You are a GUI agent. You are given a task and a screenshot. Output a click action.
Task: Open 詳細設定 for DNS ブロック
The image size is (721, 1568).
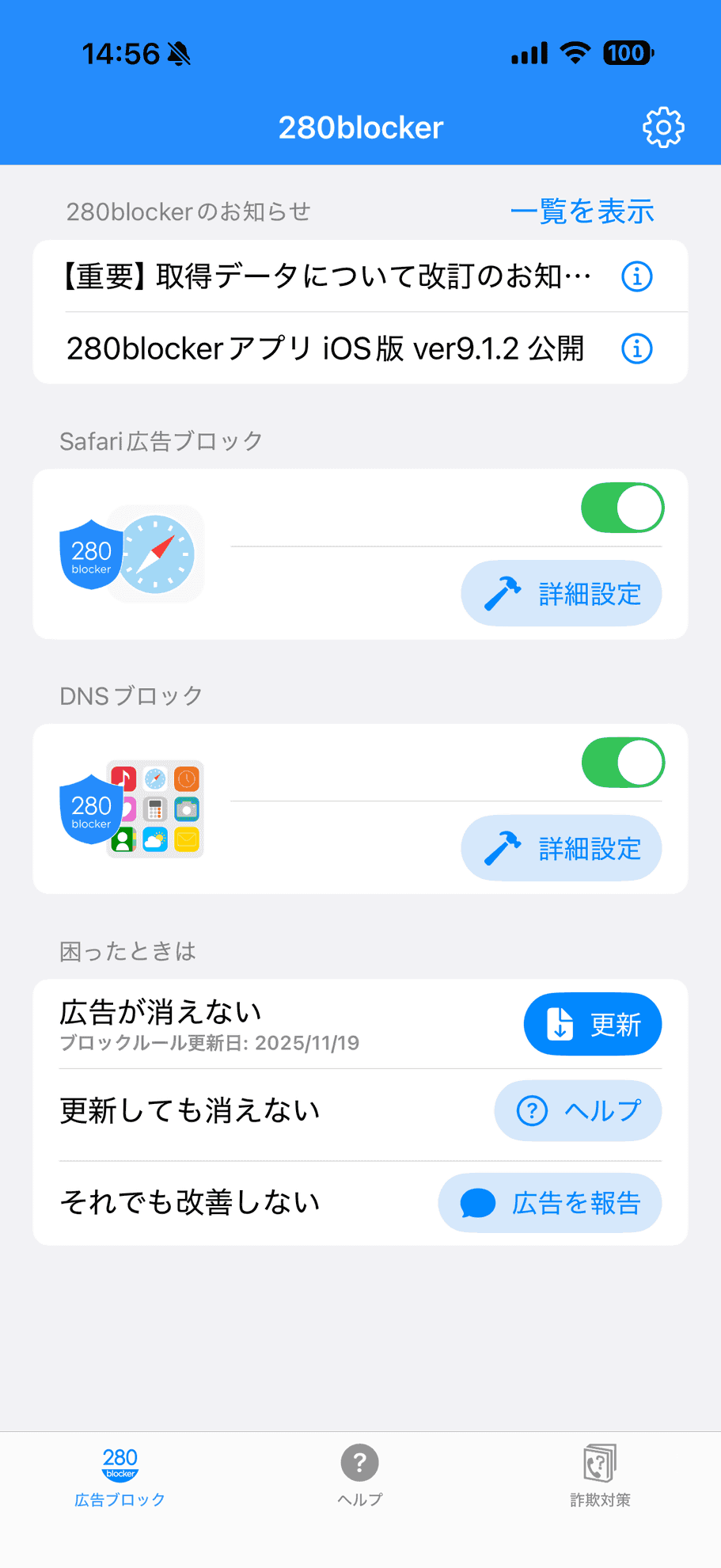[560, 847]
